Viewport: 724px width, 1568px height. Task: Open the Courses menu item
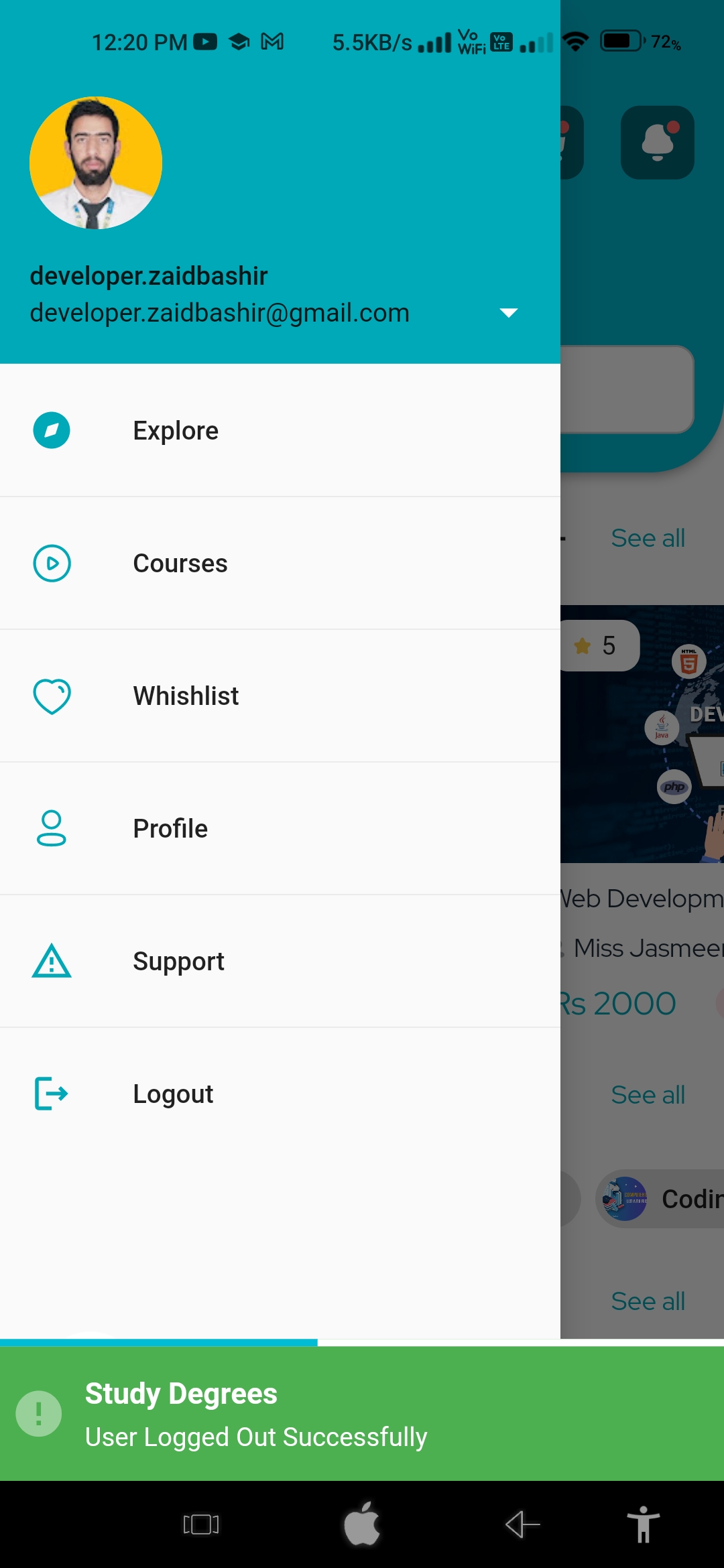[x=180, y=563]
